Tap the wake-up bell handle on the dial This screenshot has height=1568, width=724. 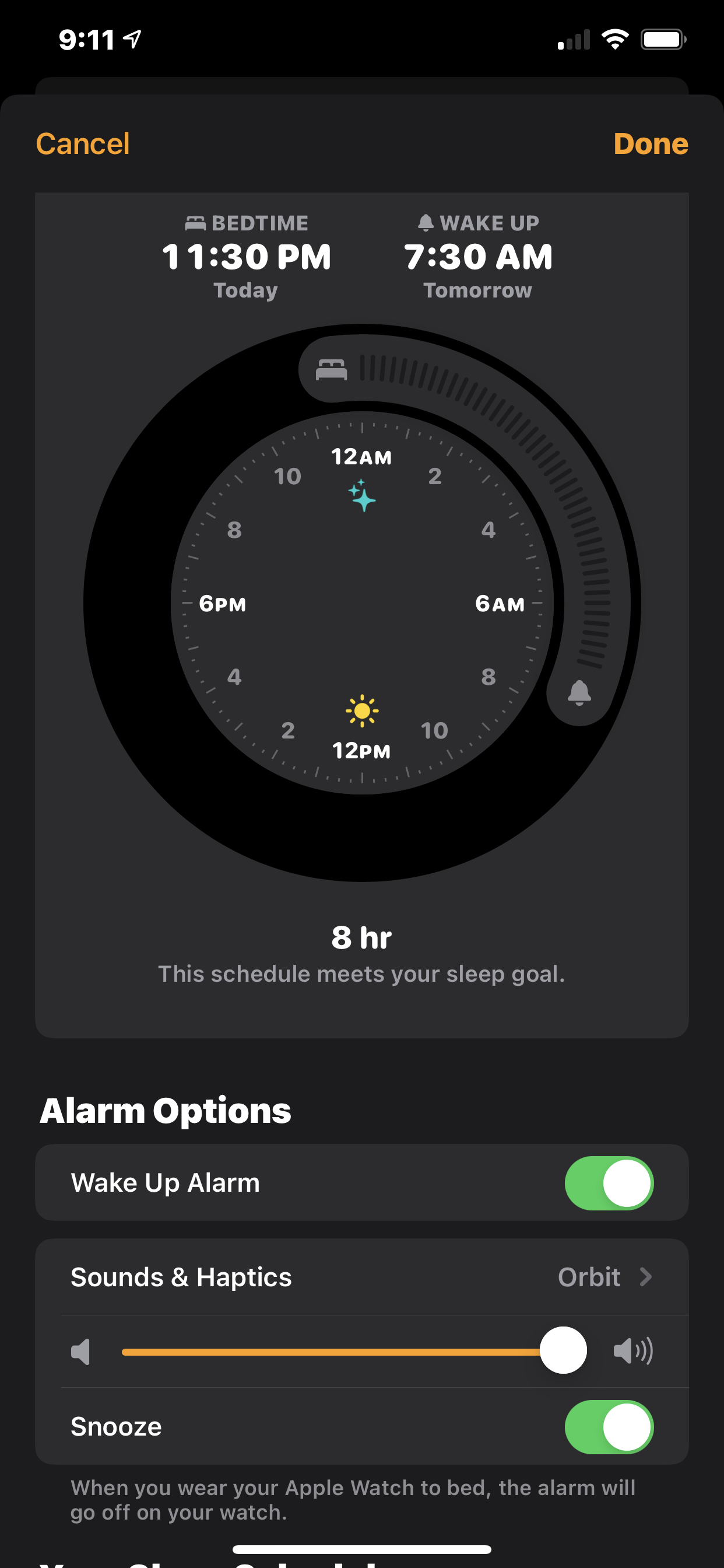(579, 692)
